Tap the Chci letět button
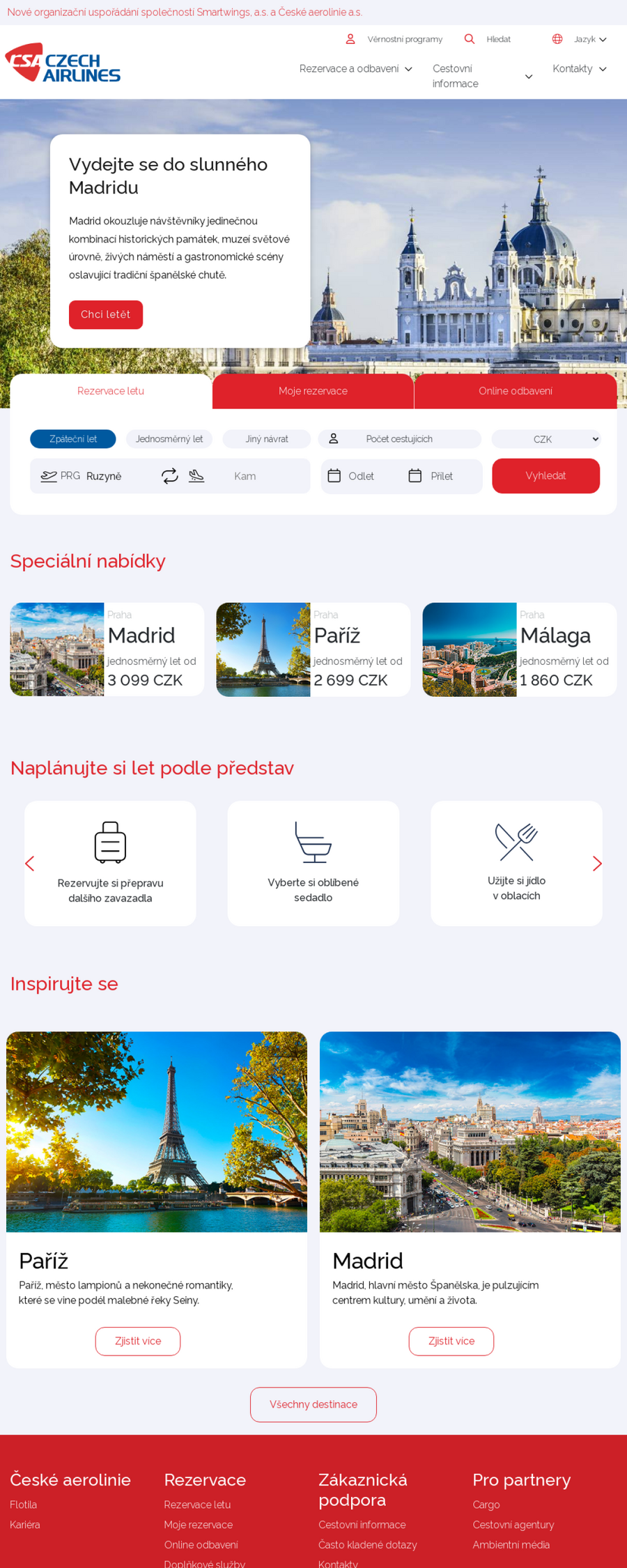627x1568 pixels. (x=105, y=315)
